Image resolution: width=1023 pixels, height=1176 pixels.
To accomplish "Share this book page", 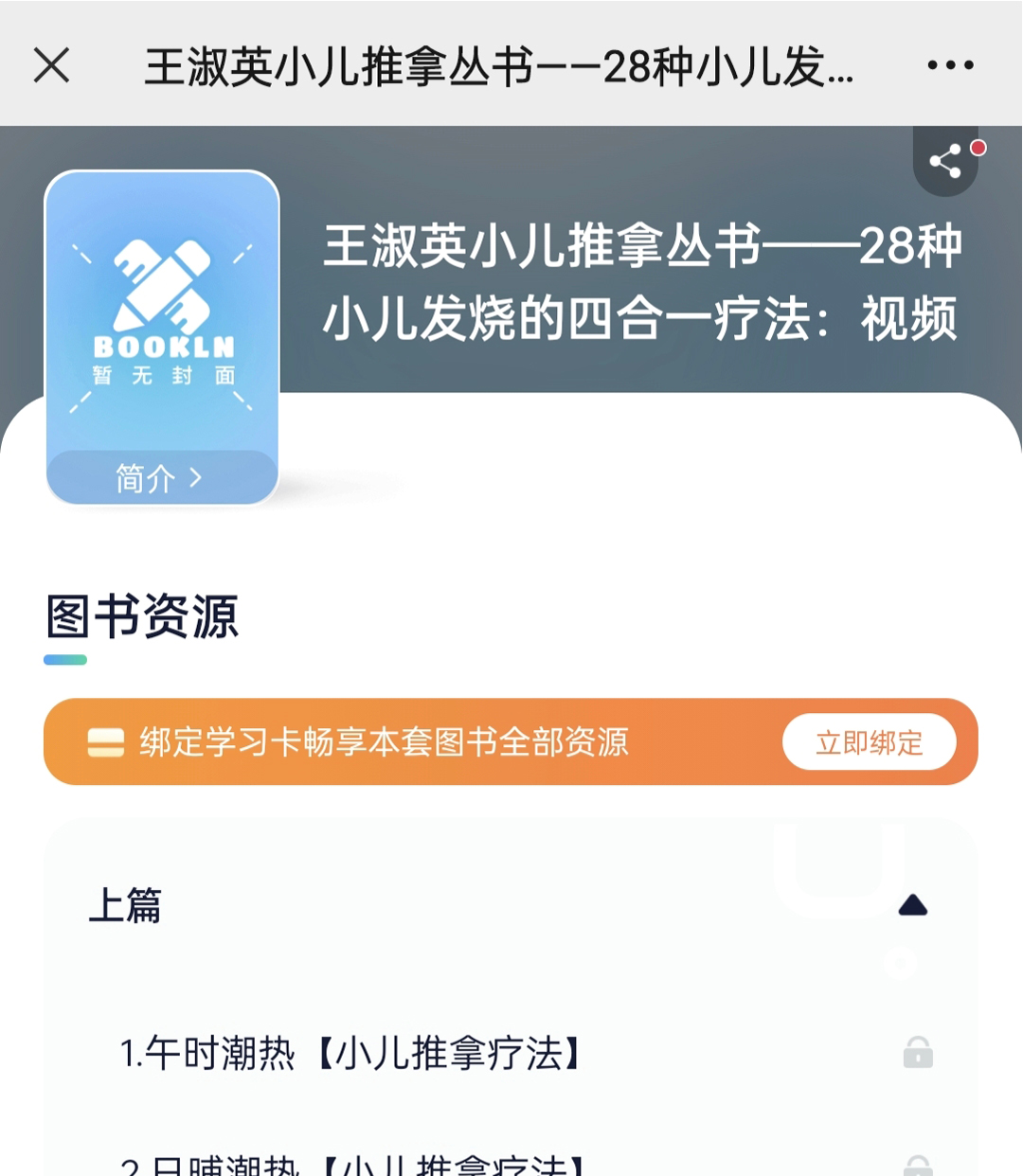I will pyautogui.click(x=945, y=162).
